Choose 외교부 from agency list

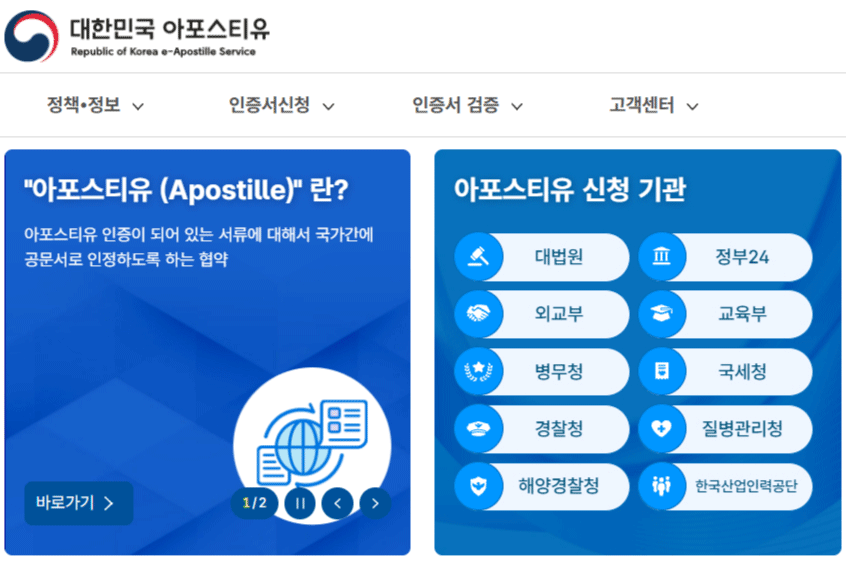(x=541, y=314)
